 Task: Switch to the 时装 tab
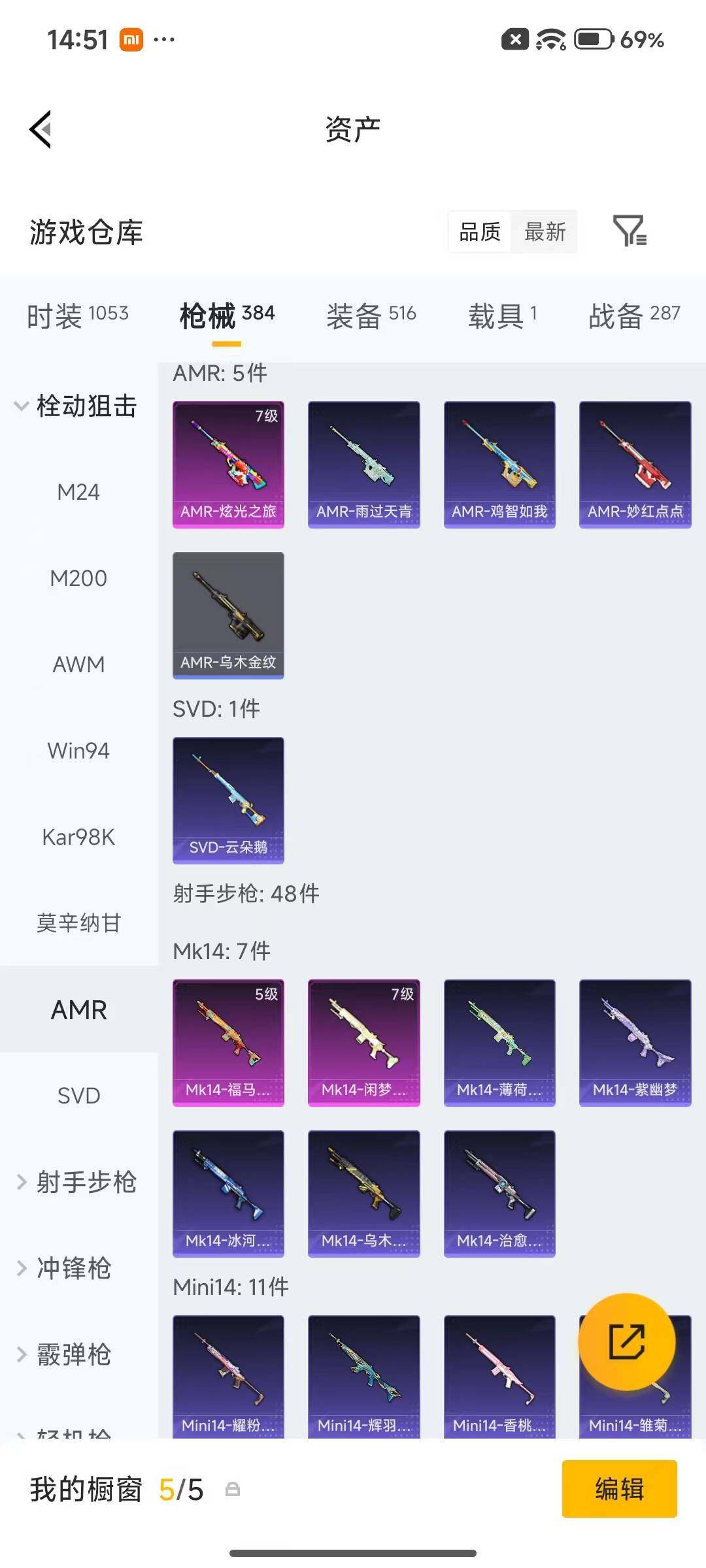pos(78,316)
